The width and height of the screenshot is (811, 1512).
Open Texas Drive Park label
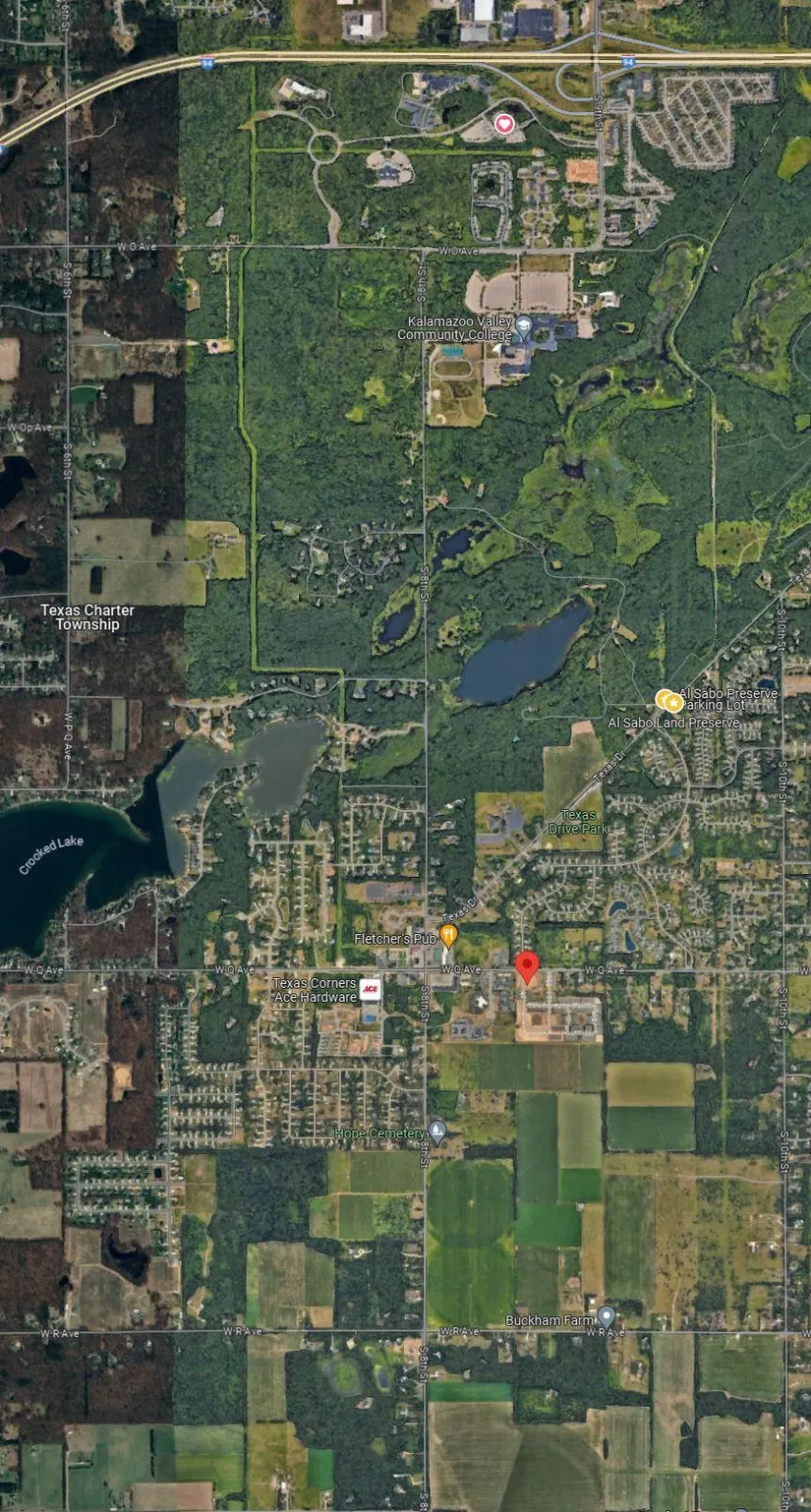579,822
